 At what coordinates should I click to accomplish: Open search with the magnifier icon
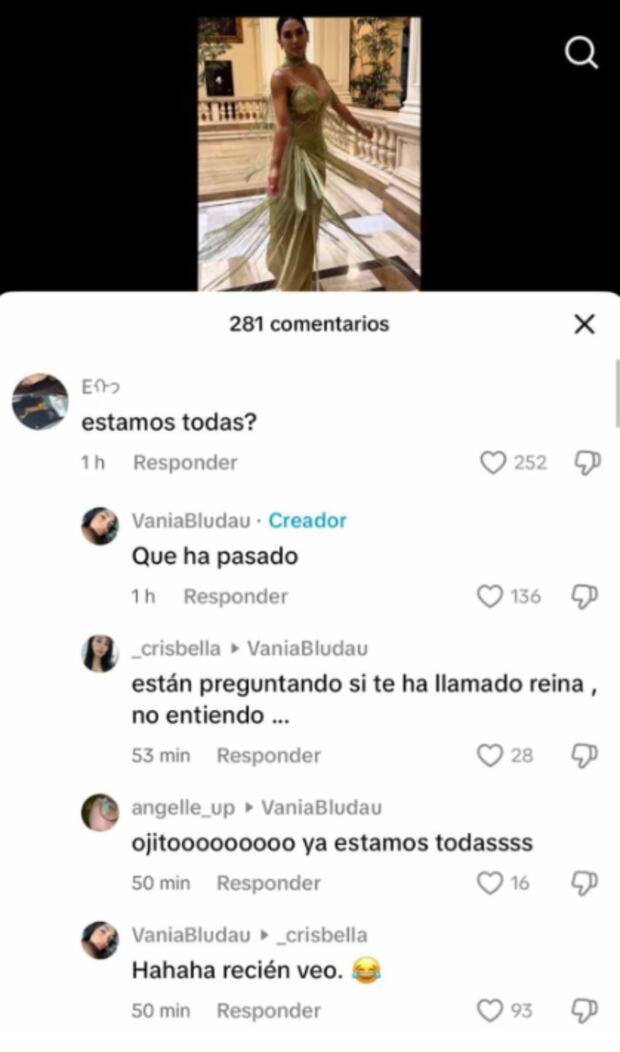[x=581, y=52]
